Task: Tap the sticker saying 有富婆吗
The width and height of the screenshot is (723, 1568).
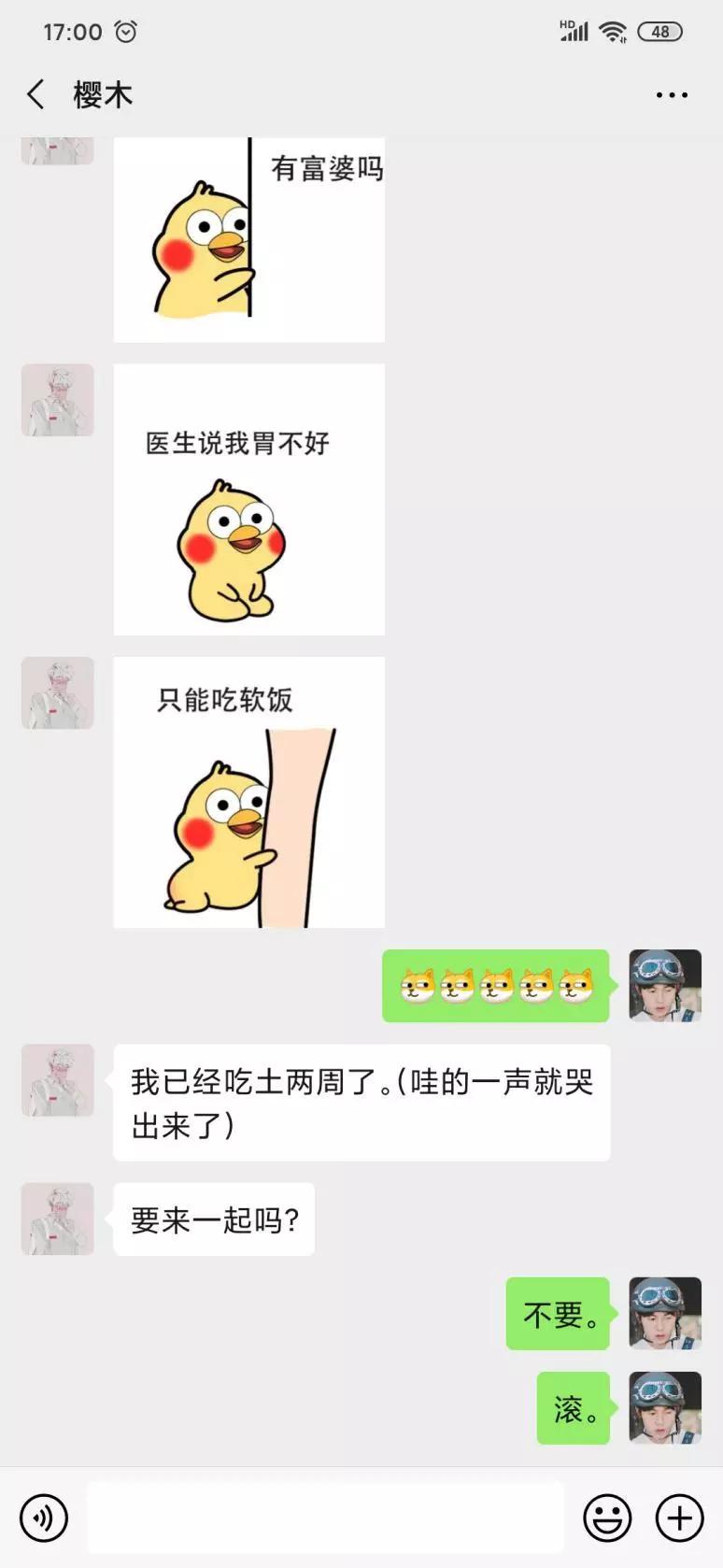Action: click(x=248, y=240)
